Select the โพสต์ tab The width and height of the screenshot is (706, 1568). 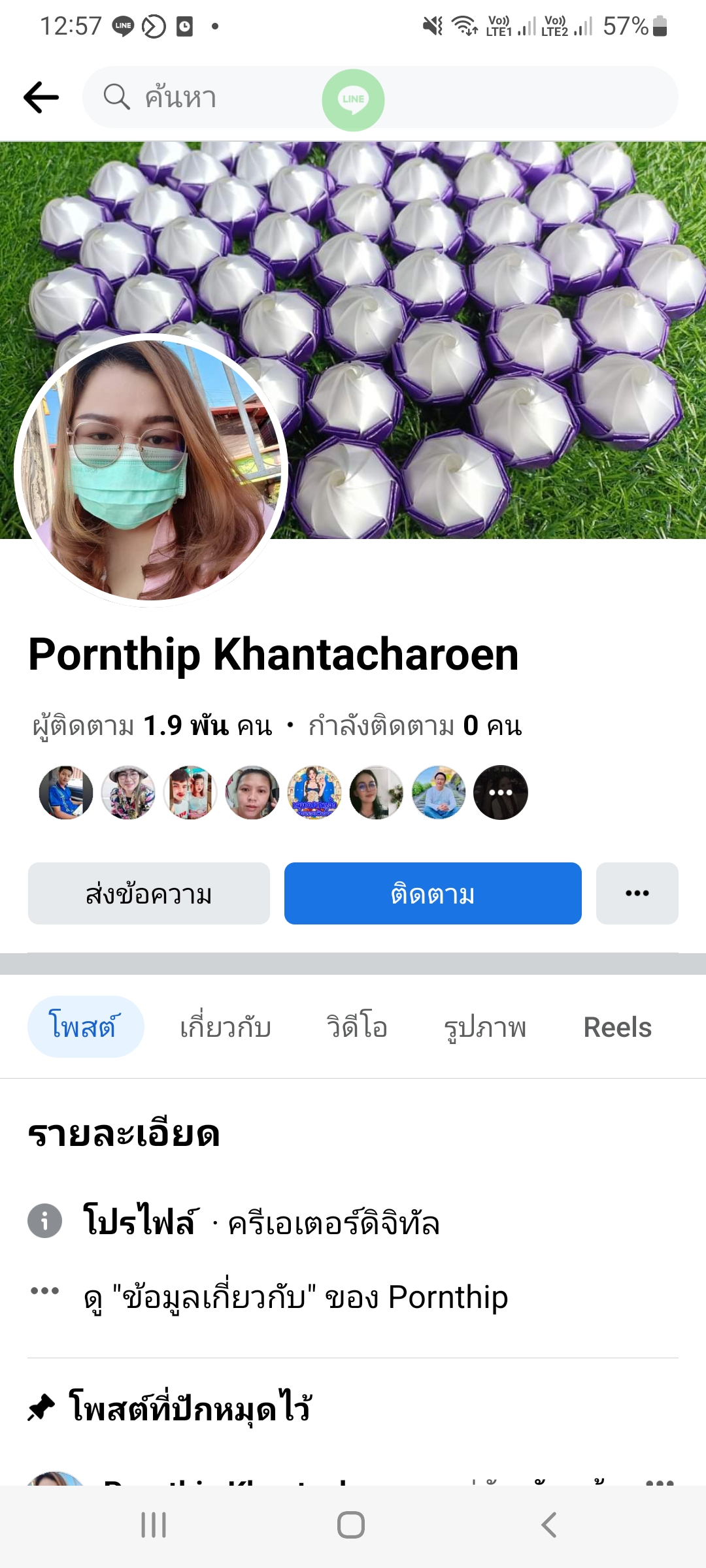point(85,1027)
